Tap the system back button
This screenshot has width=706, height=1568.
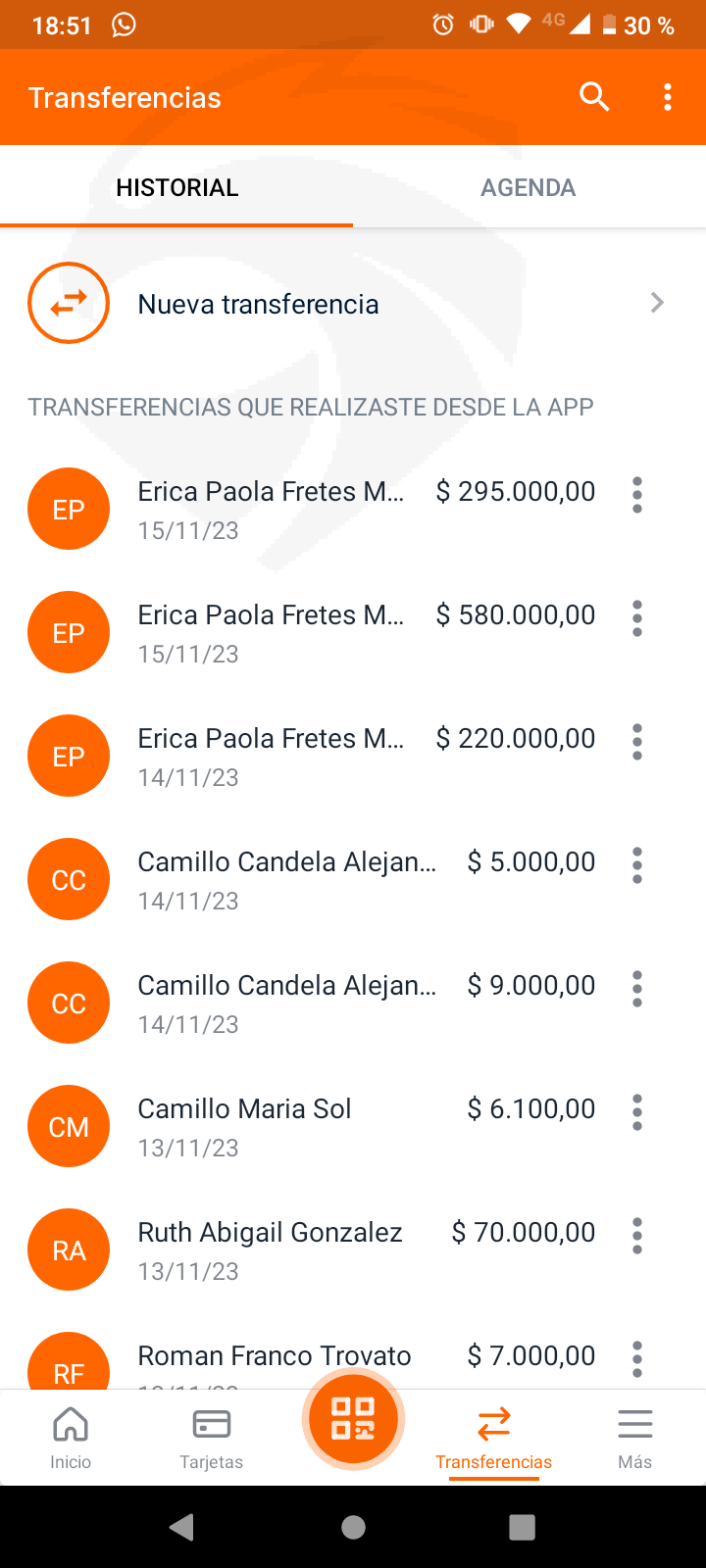[182, 1527]
